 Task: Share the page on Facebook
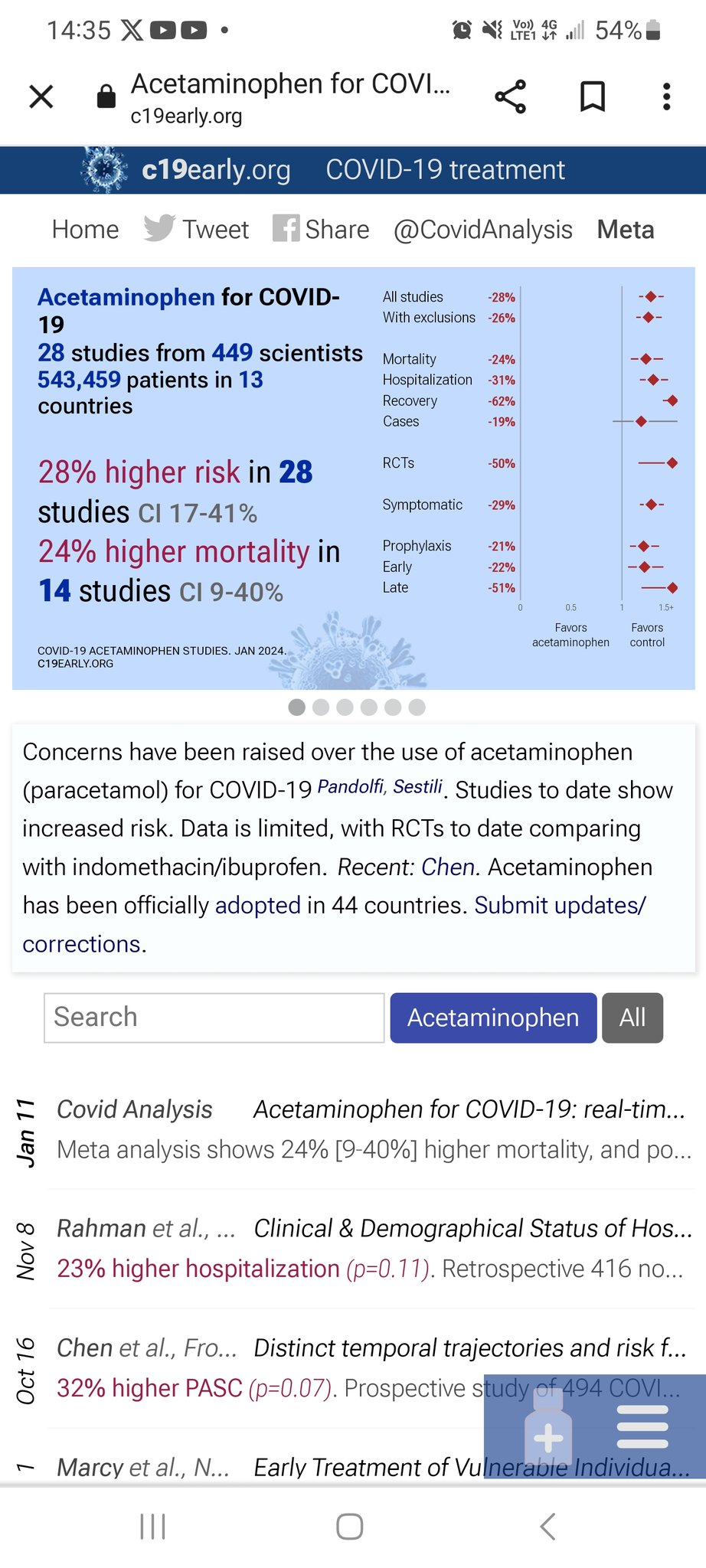coord(322,230)
